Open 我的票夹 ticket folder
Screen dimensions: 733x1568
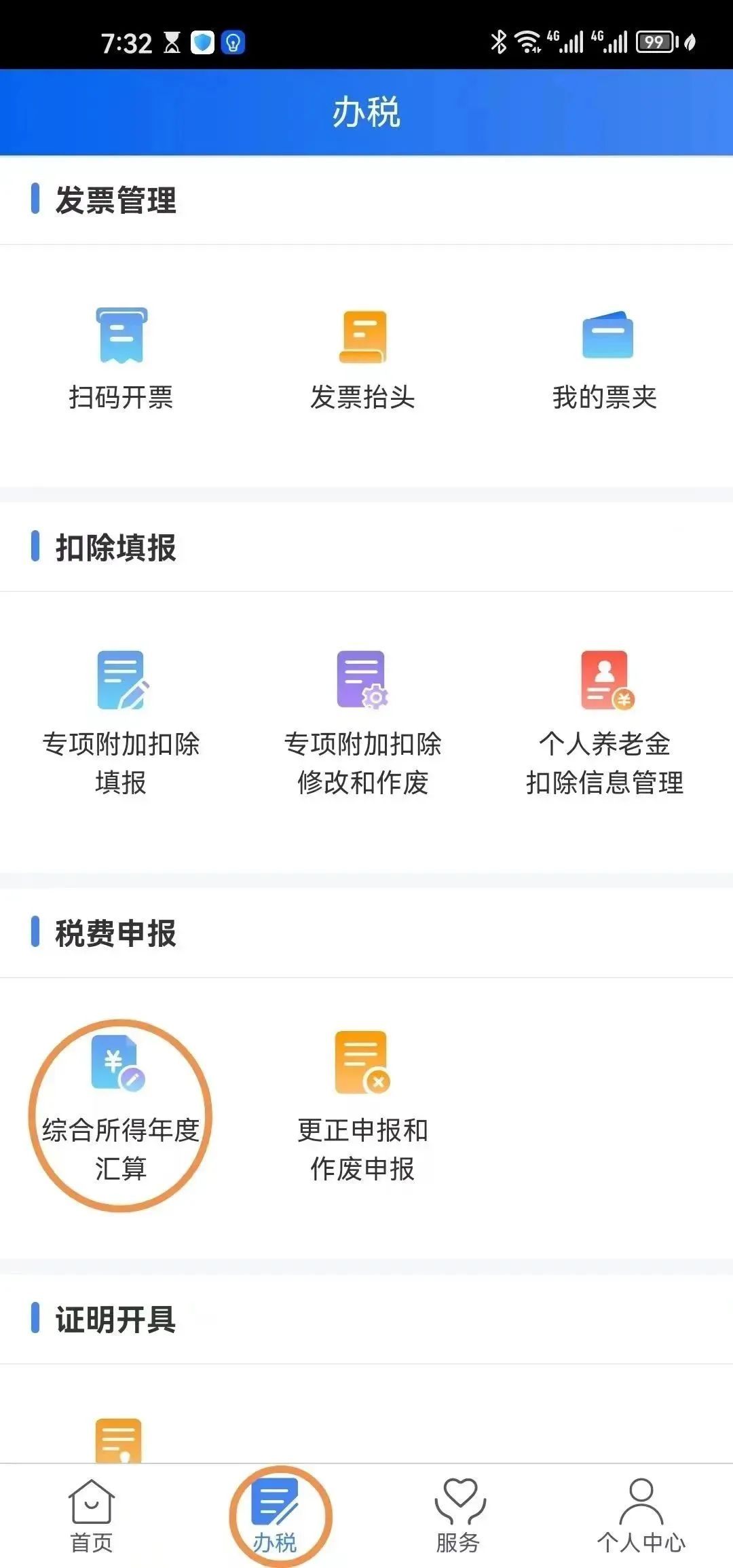(x=605, y=358)
